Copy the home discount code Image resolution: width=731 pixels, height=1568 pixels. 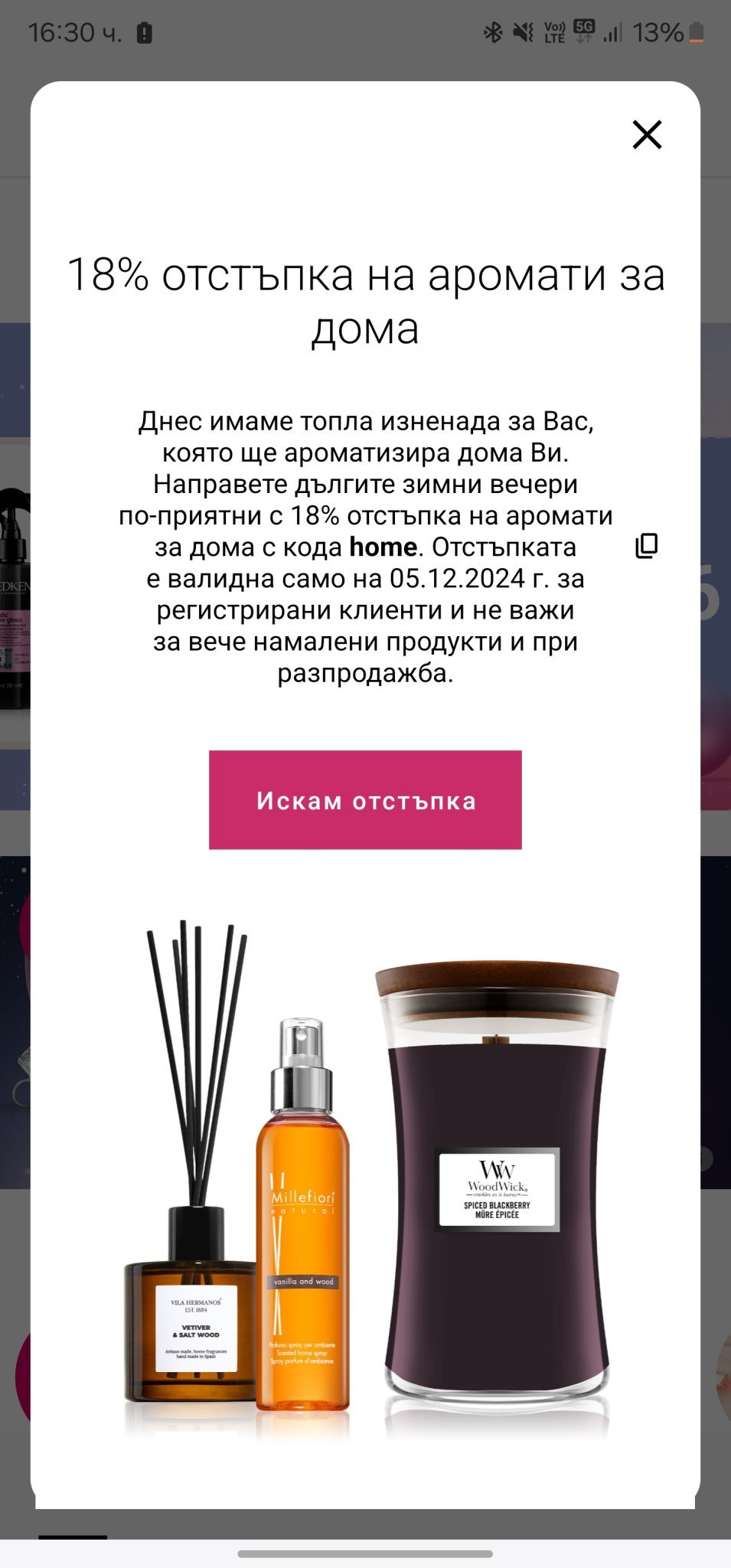tap(647, 546)
